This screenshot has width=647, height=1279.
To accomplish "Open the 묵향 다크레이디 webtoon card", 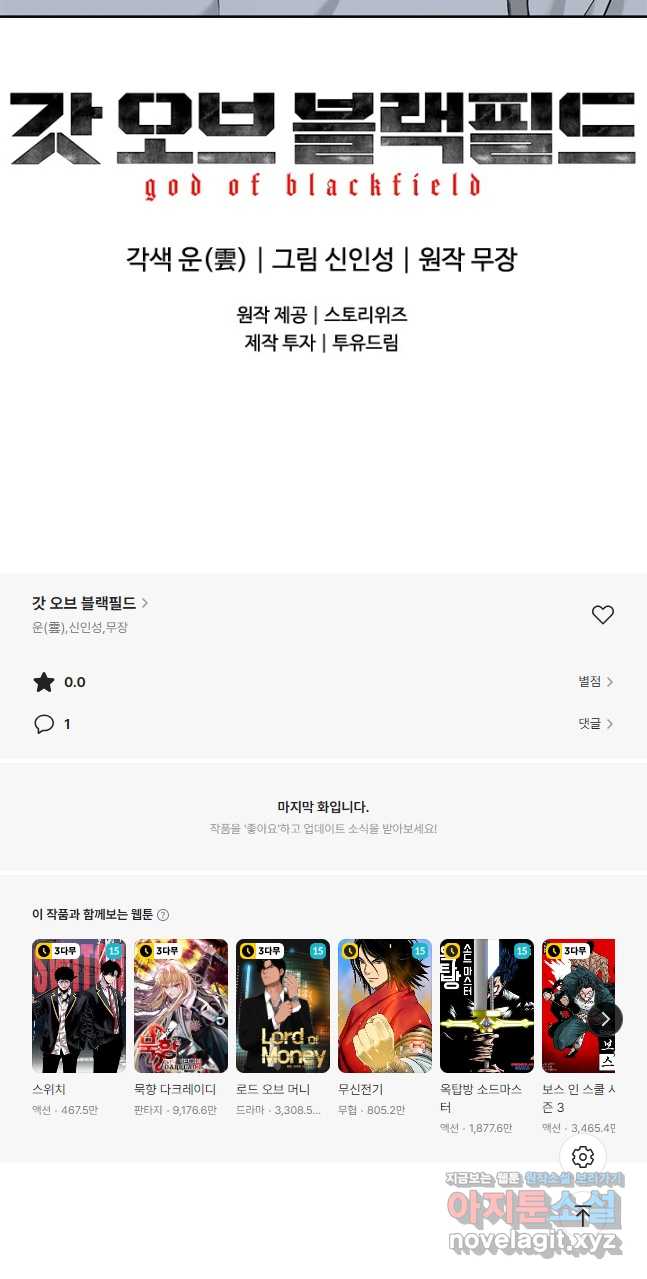I will pos(181,1005).
